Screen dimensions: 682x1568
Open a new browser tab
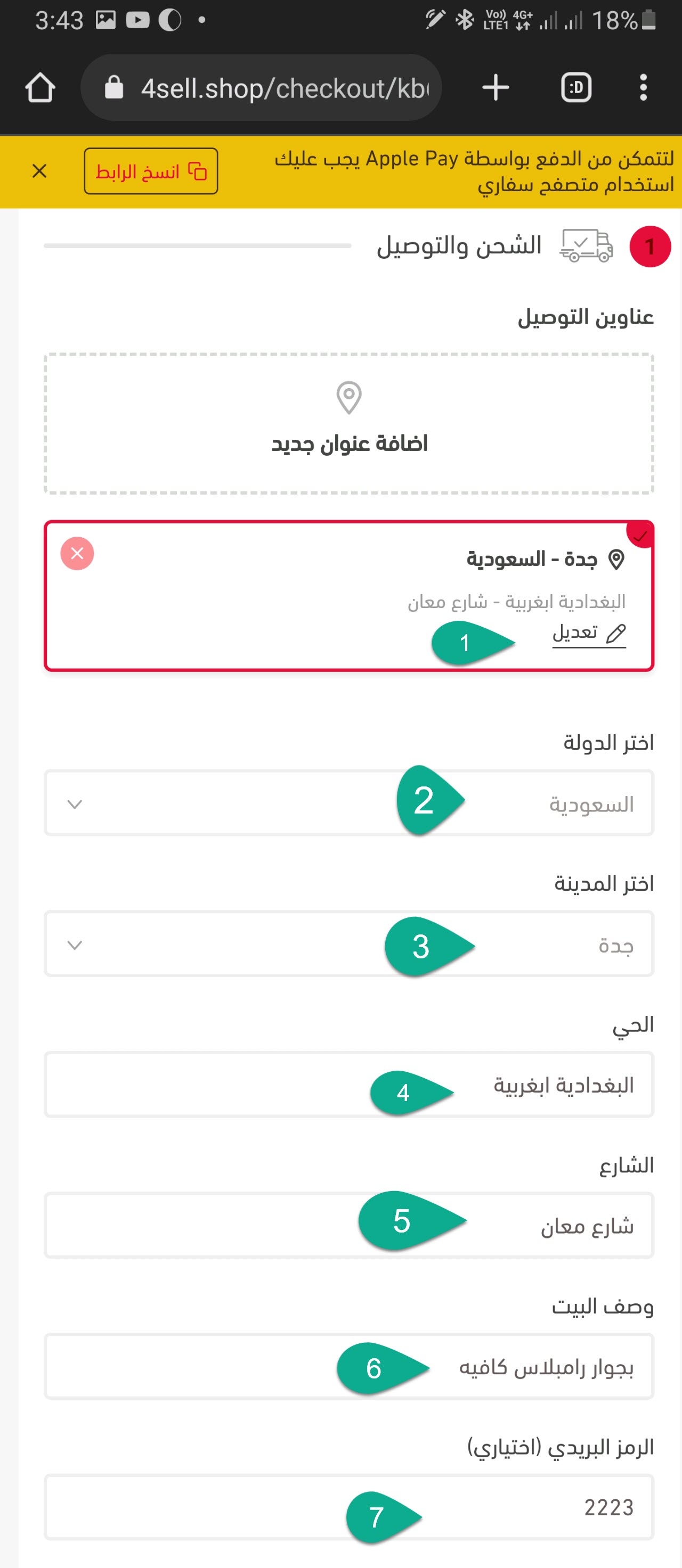[495, 88]
